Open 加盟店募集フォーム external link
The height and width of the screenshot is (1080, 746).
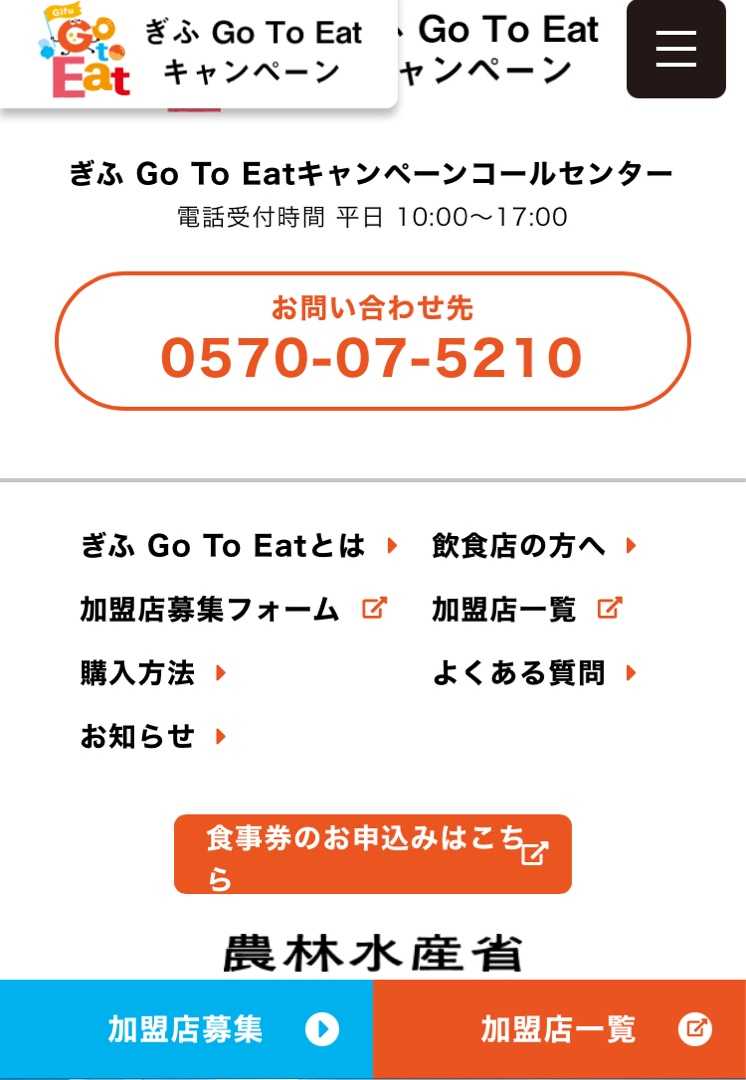tap(232, 609)
